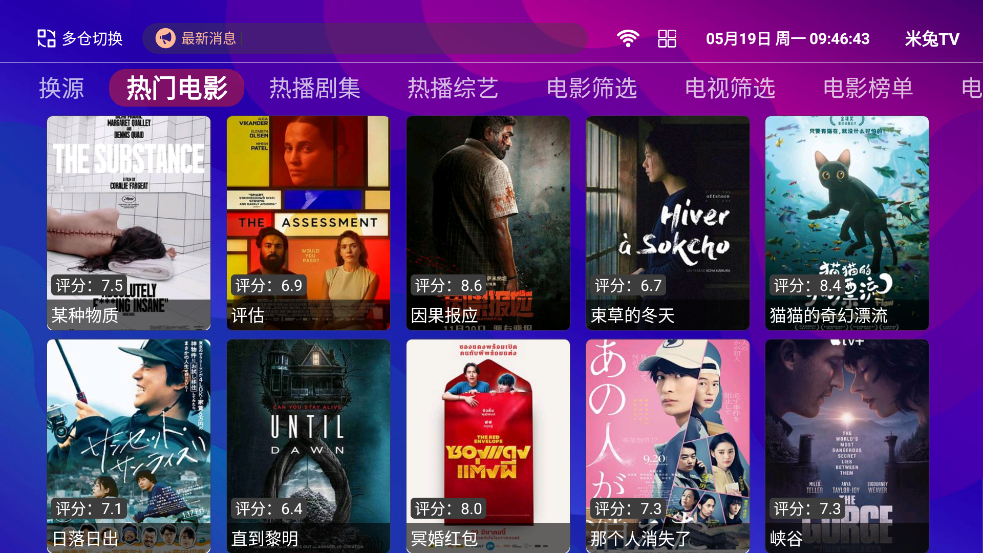Select the 因果报应 movie card
The image size is (983, 553).
pos(488,222)
